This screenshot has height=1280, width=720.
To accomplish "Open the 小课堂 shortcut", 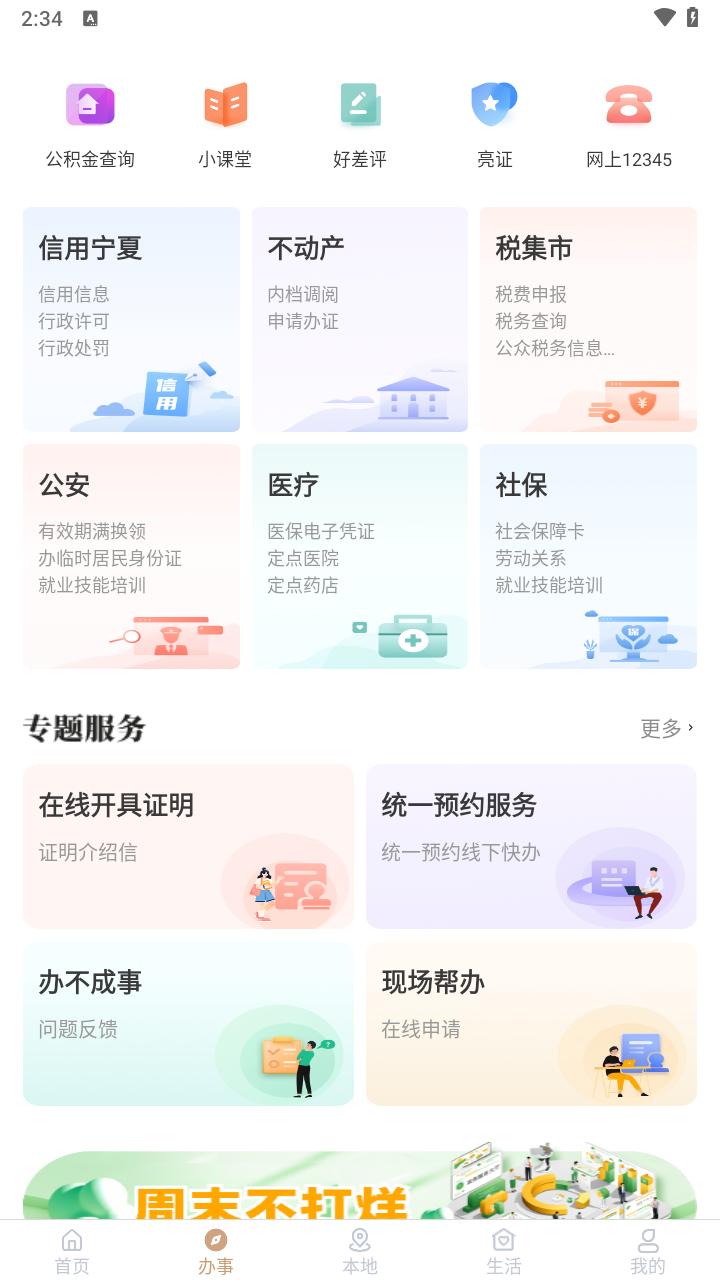I will click(225, 125).
